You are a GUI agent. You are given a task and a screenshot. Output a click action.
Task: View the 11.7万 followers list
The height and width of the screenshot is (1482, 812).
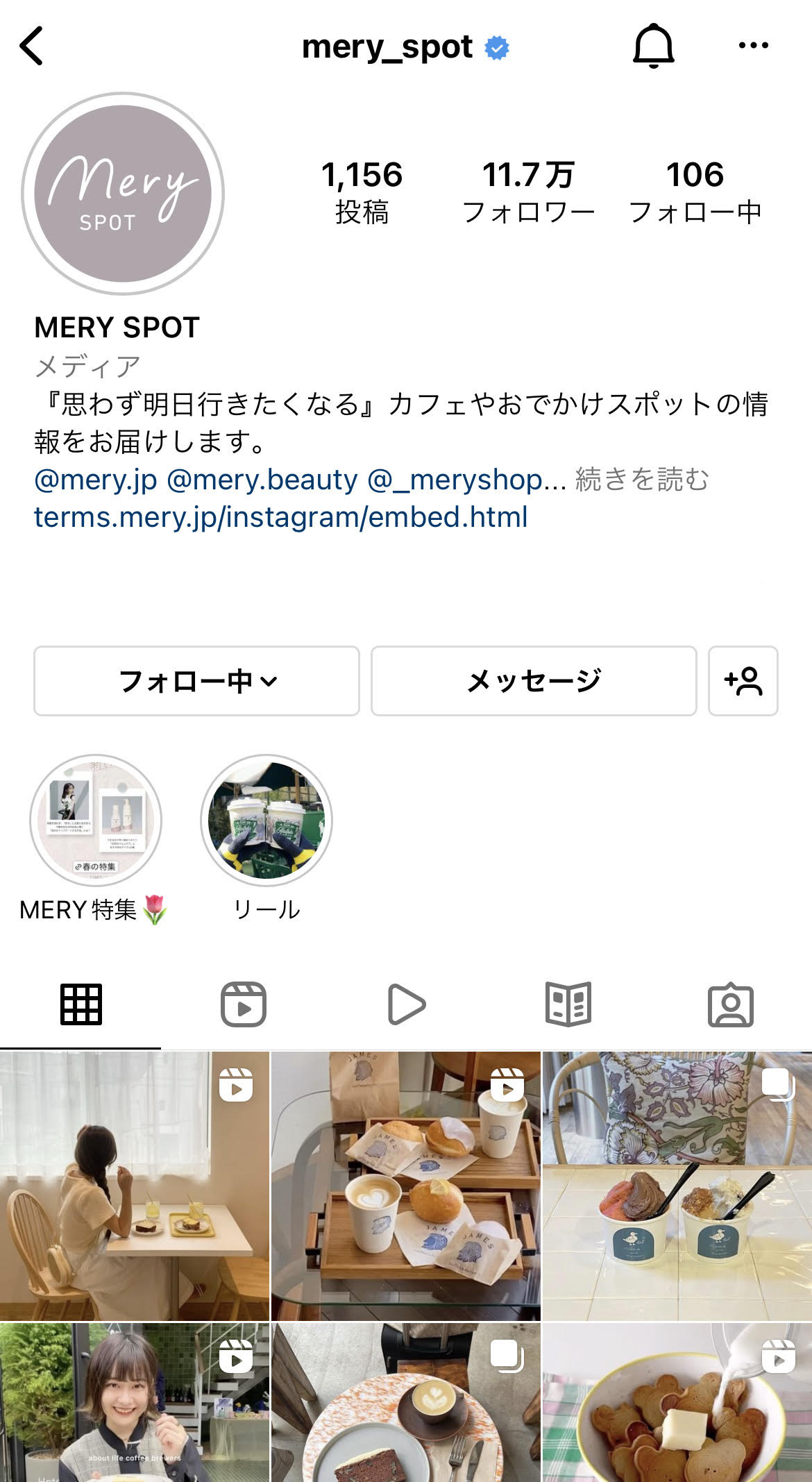coord(528,192)
